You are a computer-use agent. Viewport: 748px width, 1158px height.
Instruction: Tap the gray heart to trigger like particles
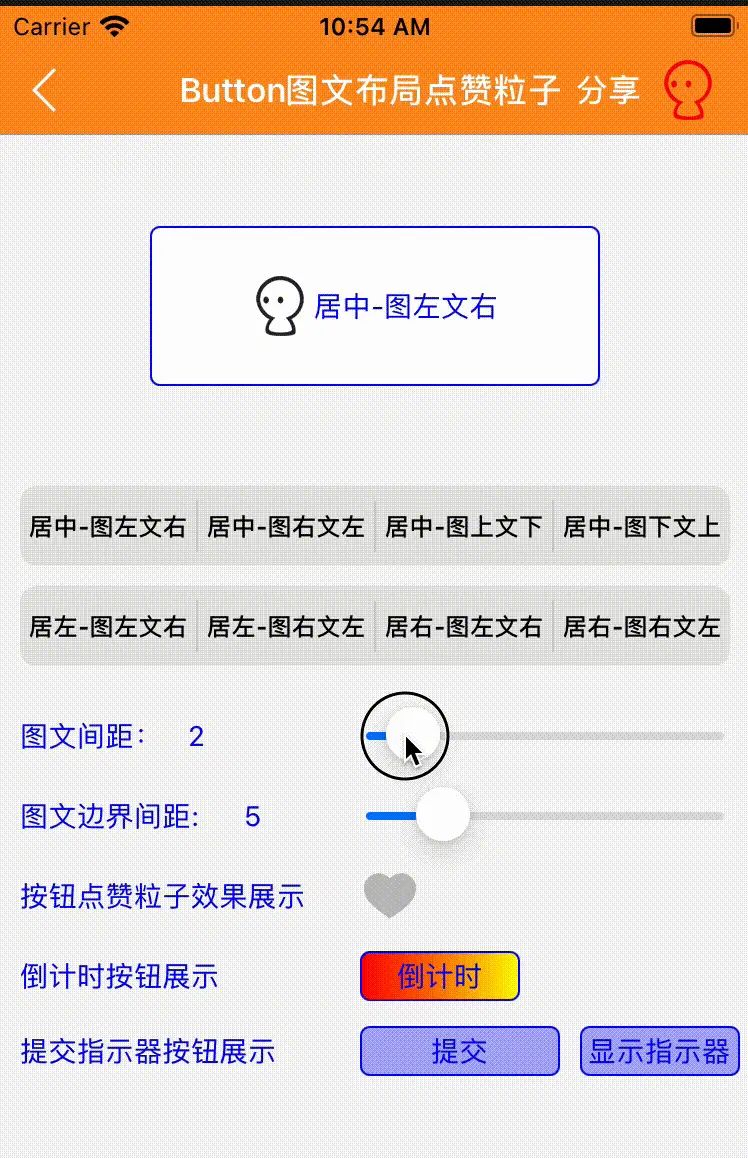click(390, 892)
